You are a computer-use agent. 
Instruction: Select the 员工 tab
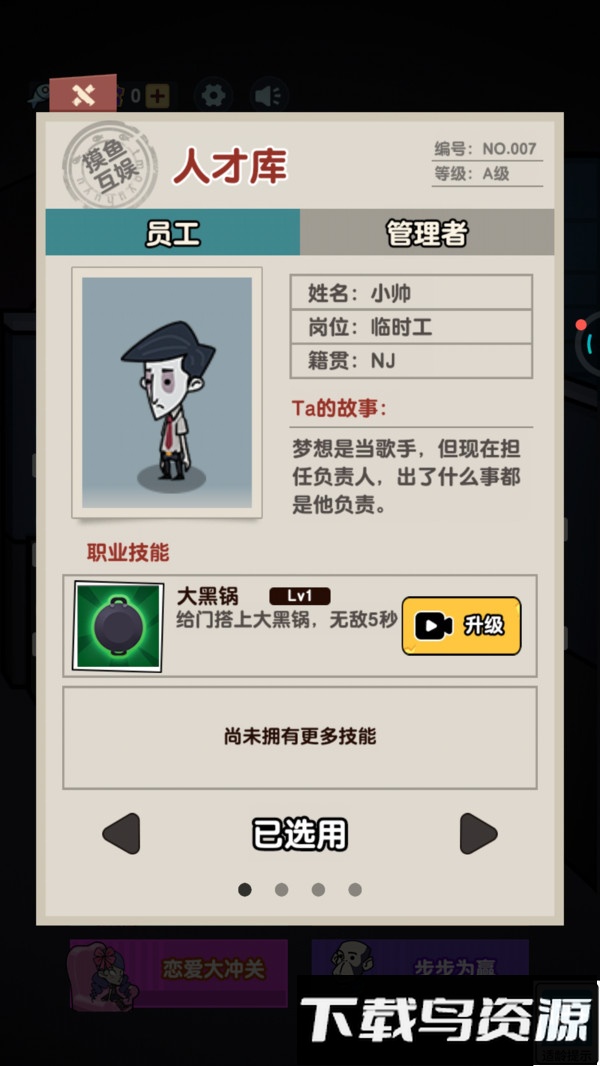(x=173, y=233)
